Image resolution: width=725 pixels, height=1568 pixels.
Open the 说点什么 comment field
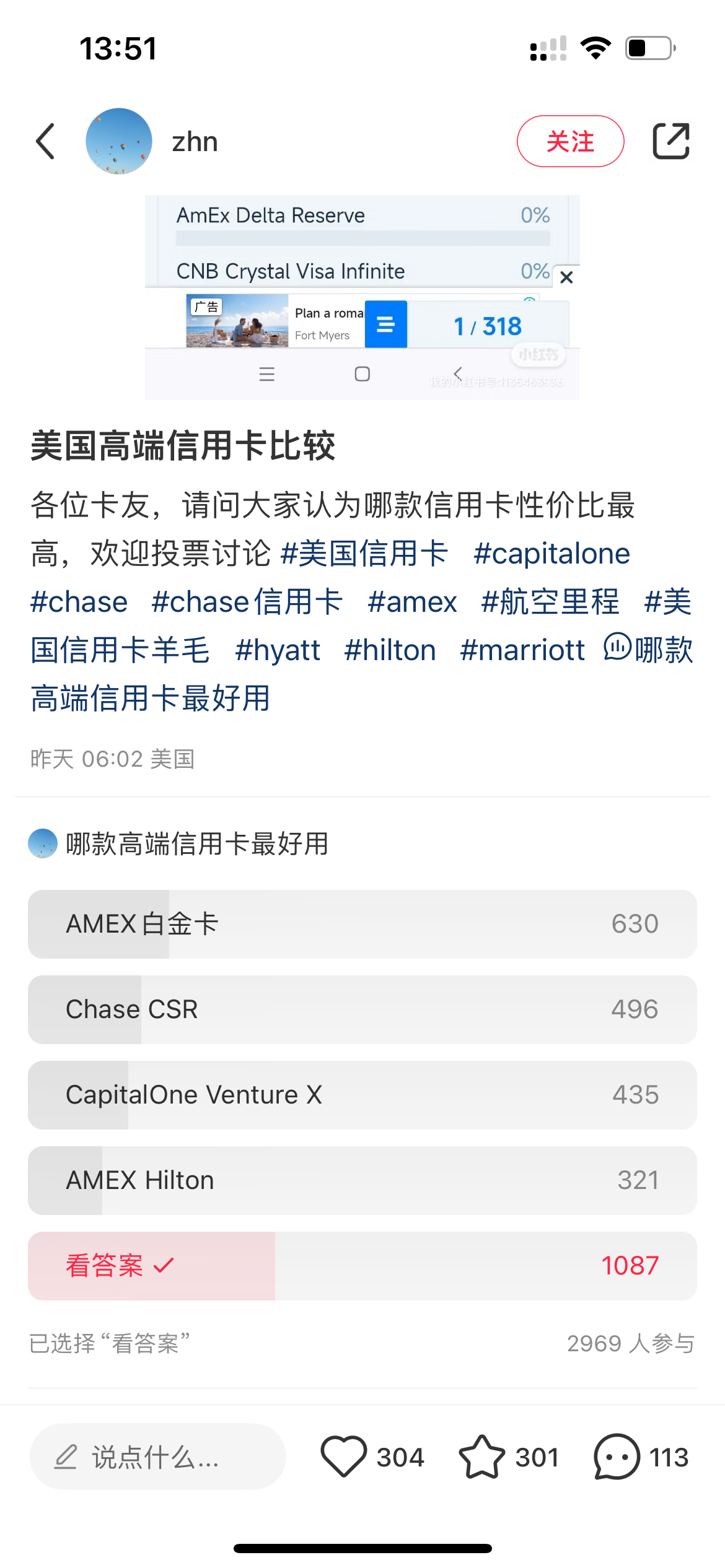[x=157, y=1457]
